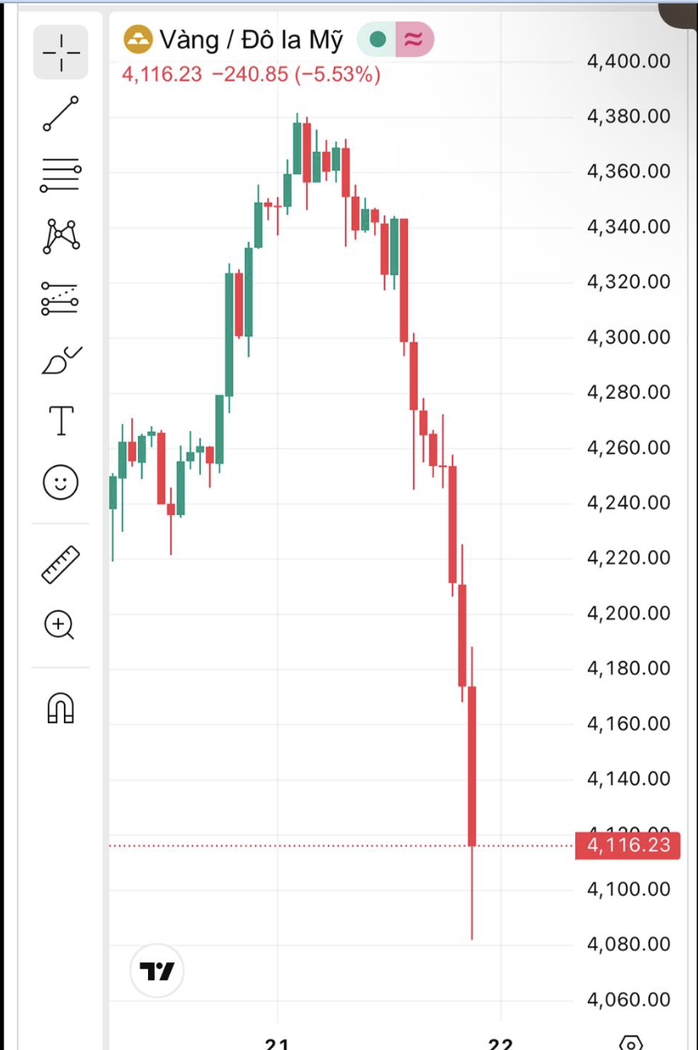The height and width of the screenshot is (1050, 698).
Task: Select the chart patterns tool
Action: tap(61, 236)
